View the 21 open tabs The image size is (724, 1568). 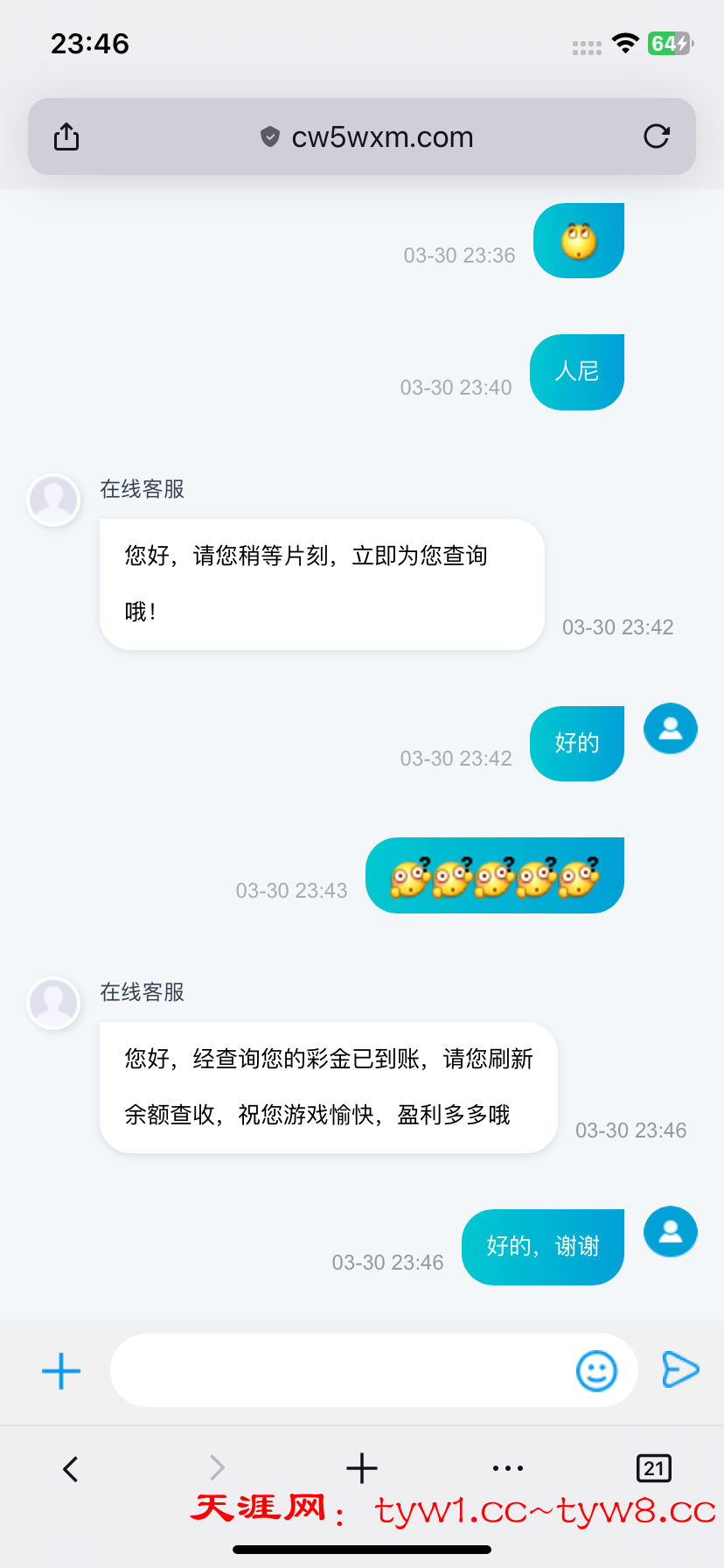tap(654, 1468)
